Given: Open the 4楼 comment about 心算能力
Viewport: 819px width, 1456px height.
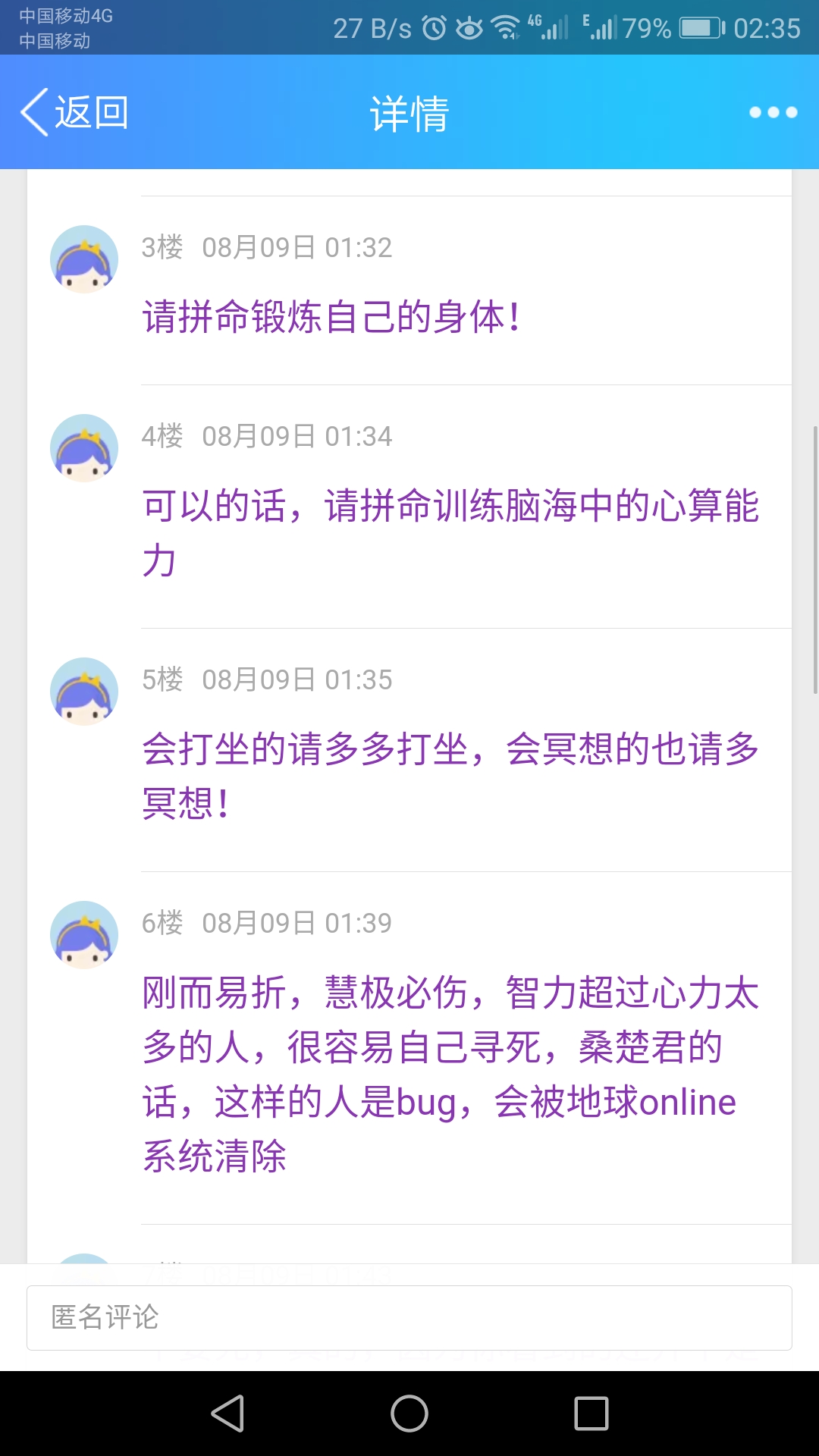Looking at the screenshot, I should (x=450, y=532).
